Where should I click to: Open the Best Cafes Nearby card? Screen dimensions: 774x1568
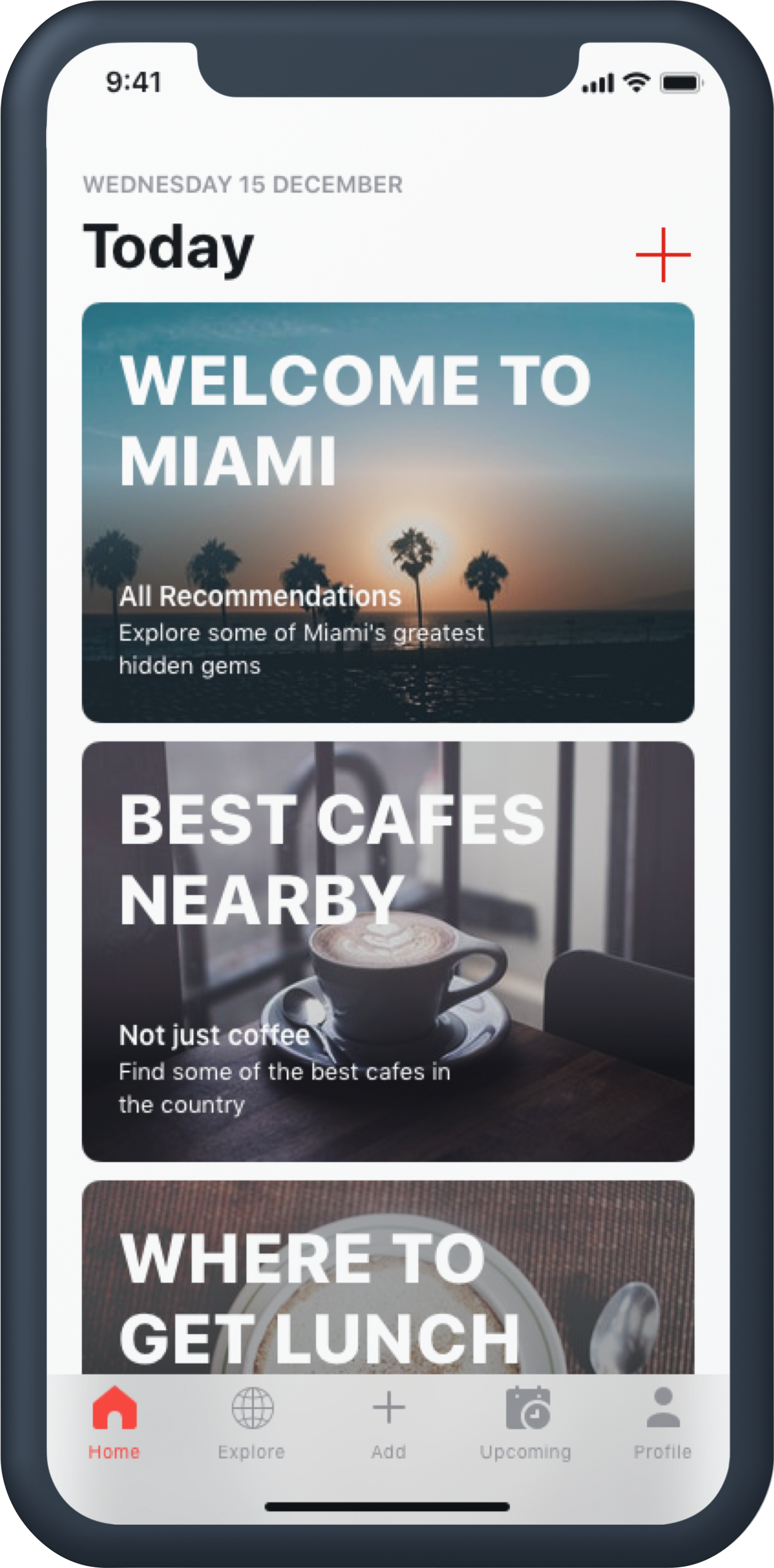388,951
